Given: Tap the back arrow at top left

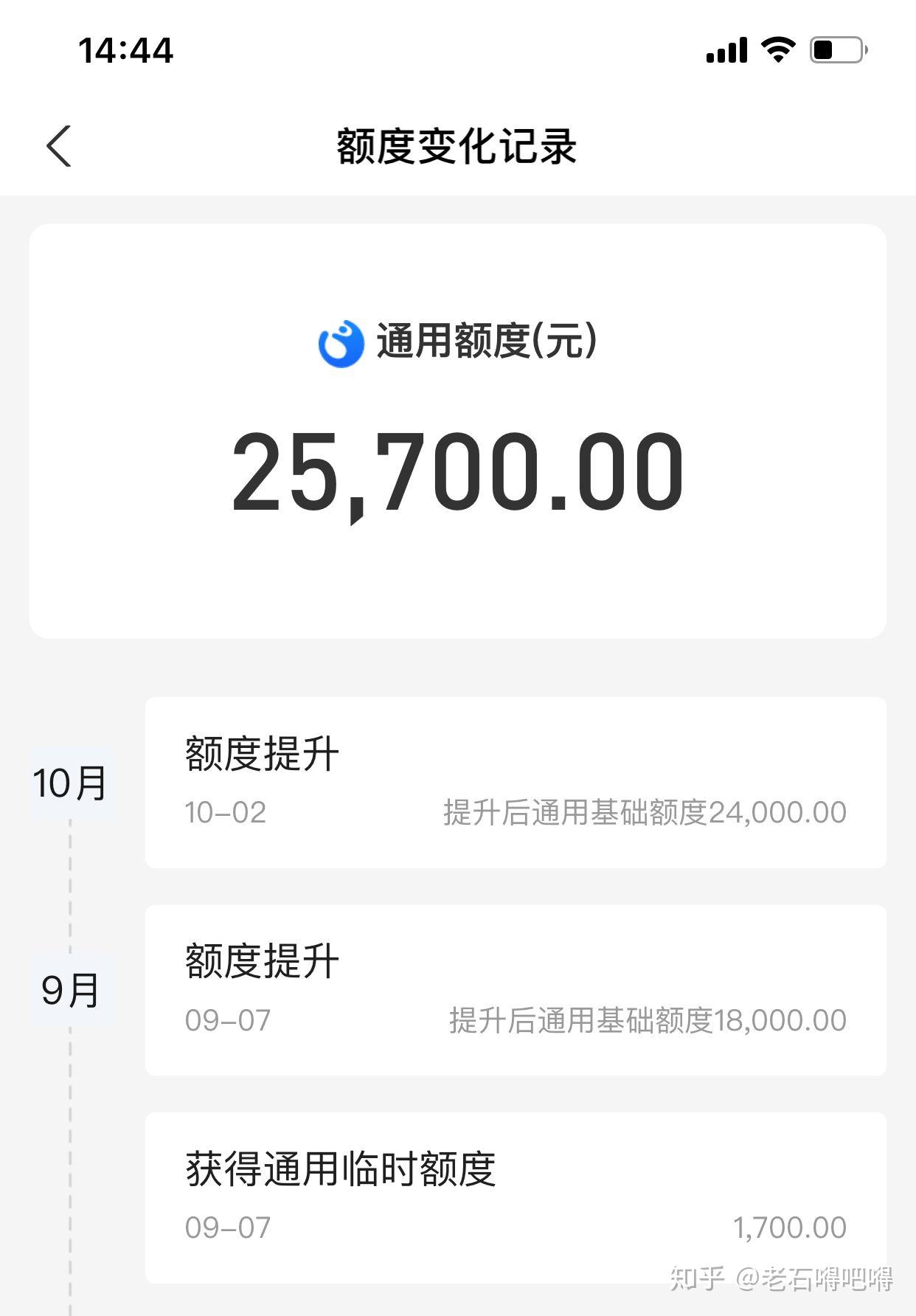Looking at the screenshot, I should click(x=58, y=146).
